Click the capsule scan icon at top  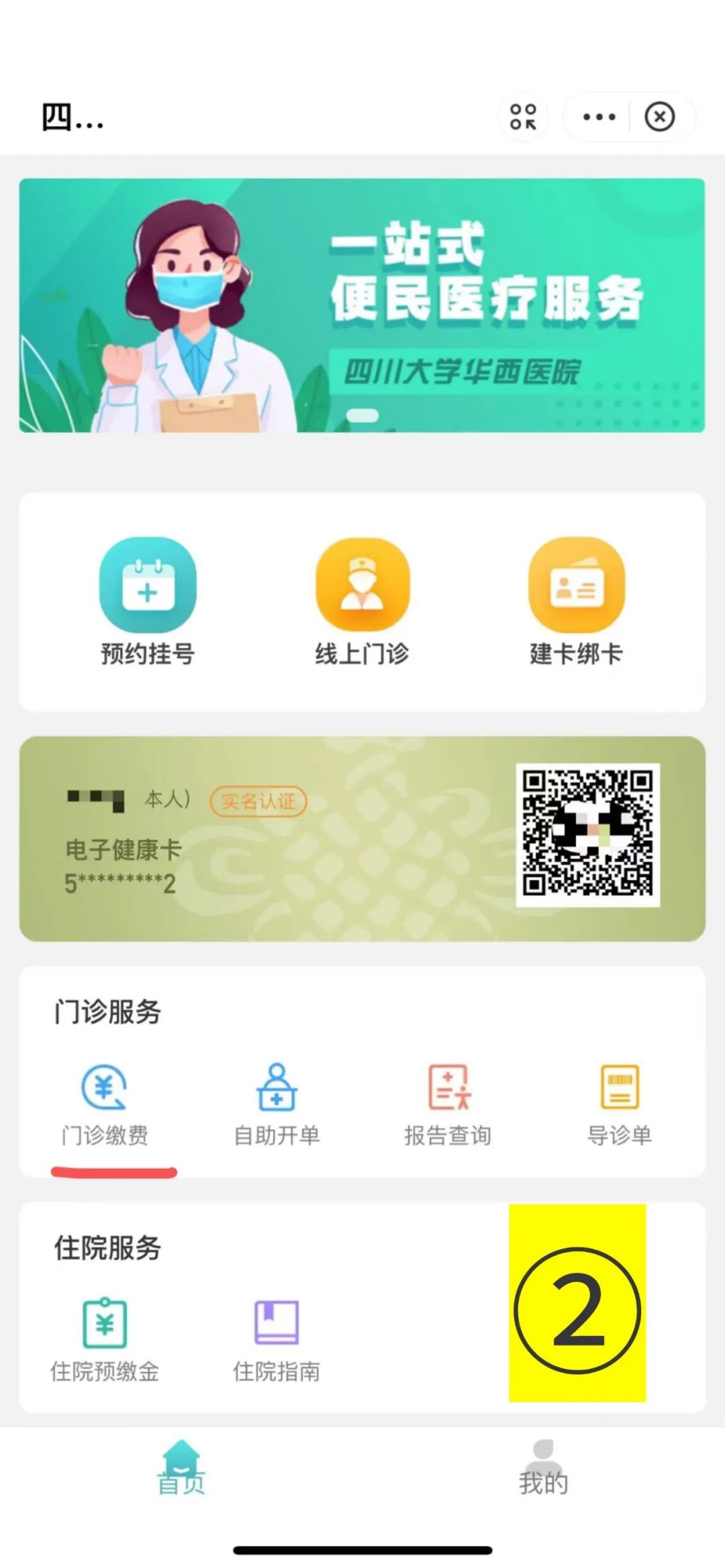(x=524, y=116)
